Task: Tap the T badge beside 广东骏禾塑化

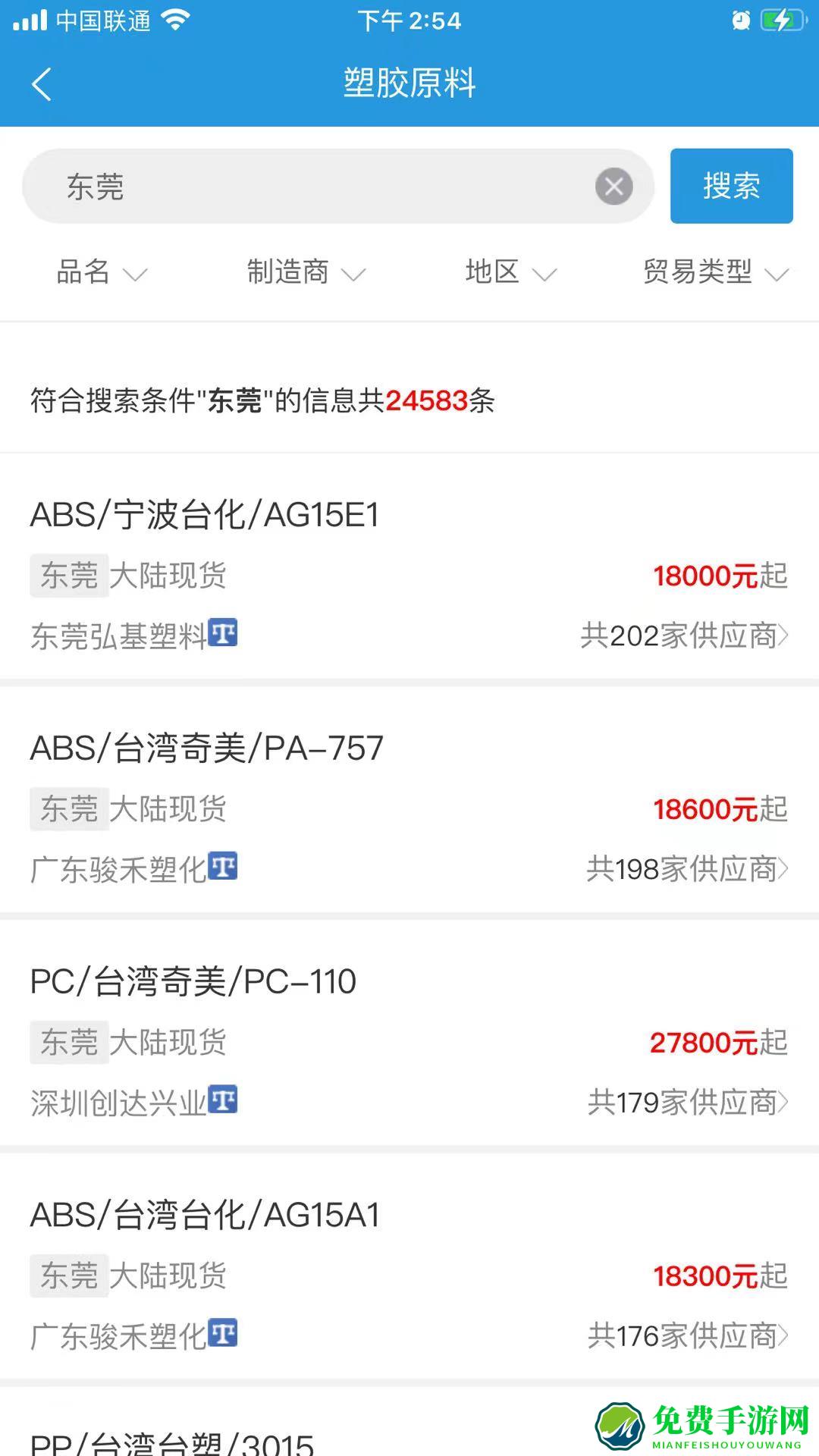Action: (x=225, y=868)
